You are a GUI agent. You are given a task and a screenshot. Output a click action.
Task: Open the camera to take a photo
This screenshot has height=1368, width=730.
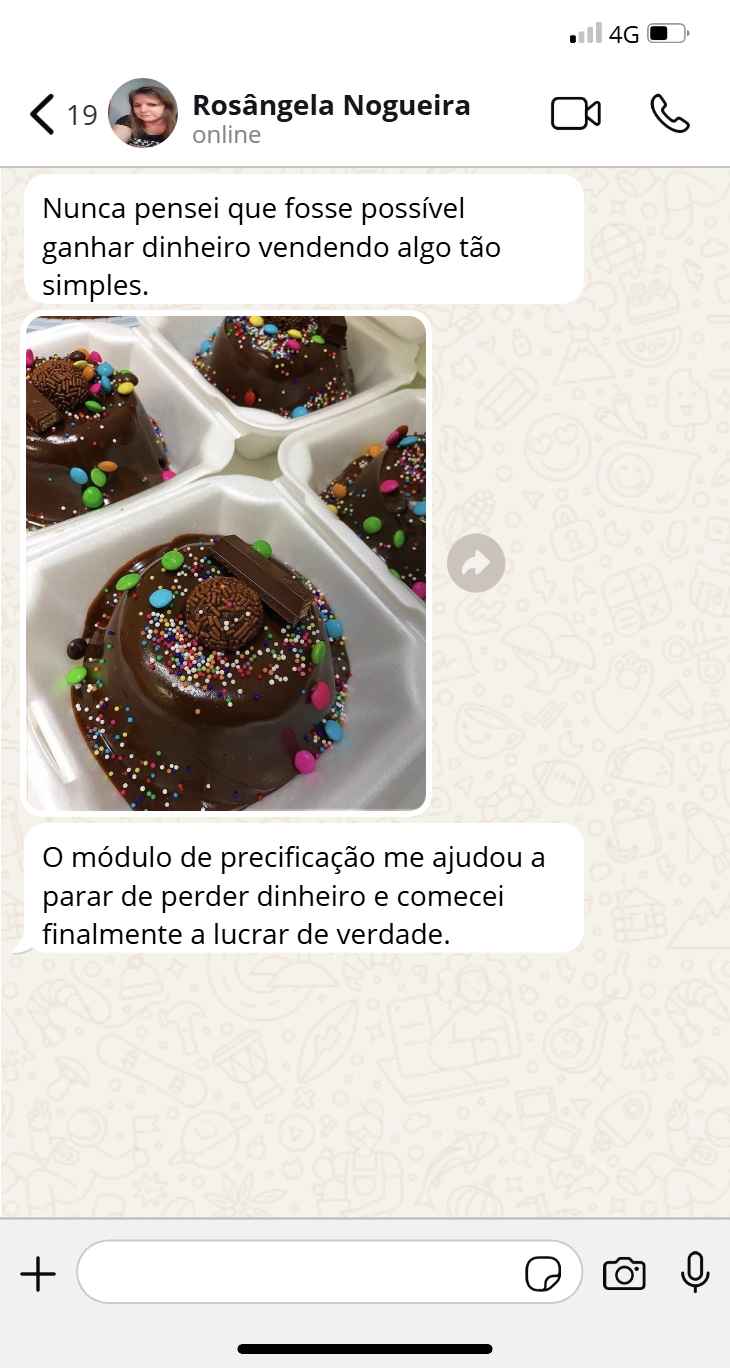coord(624,1274)
